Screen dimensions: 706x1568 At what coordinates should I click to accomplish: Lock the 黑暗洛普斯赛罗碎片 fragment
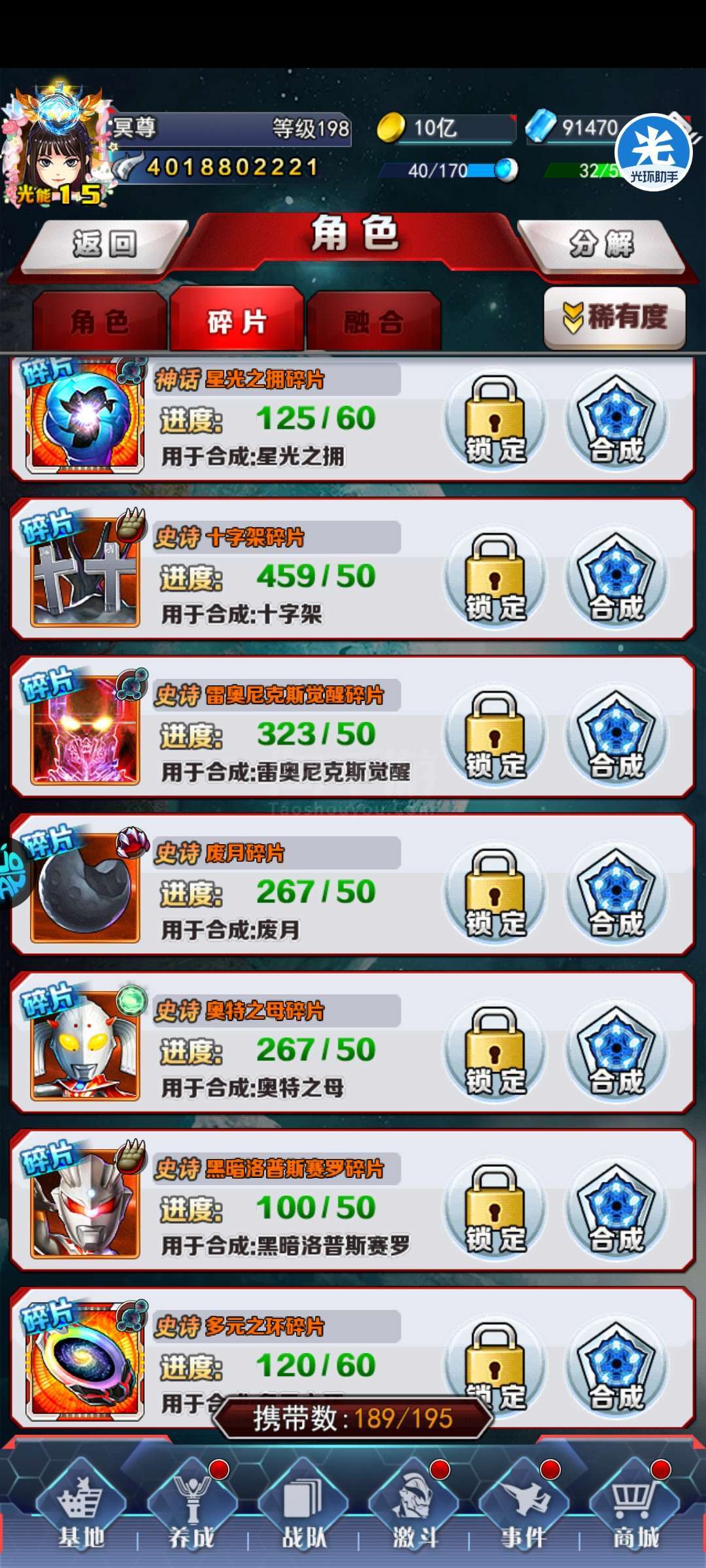(x=495, y=1208)
